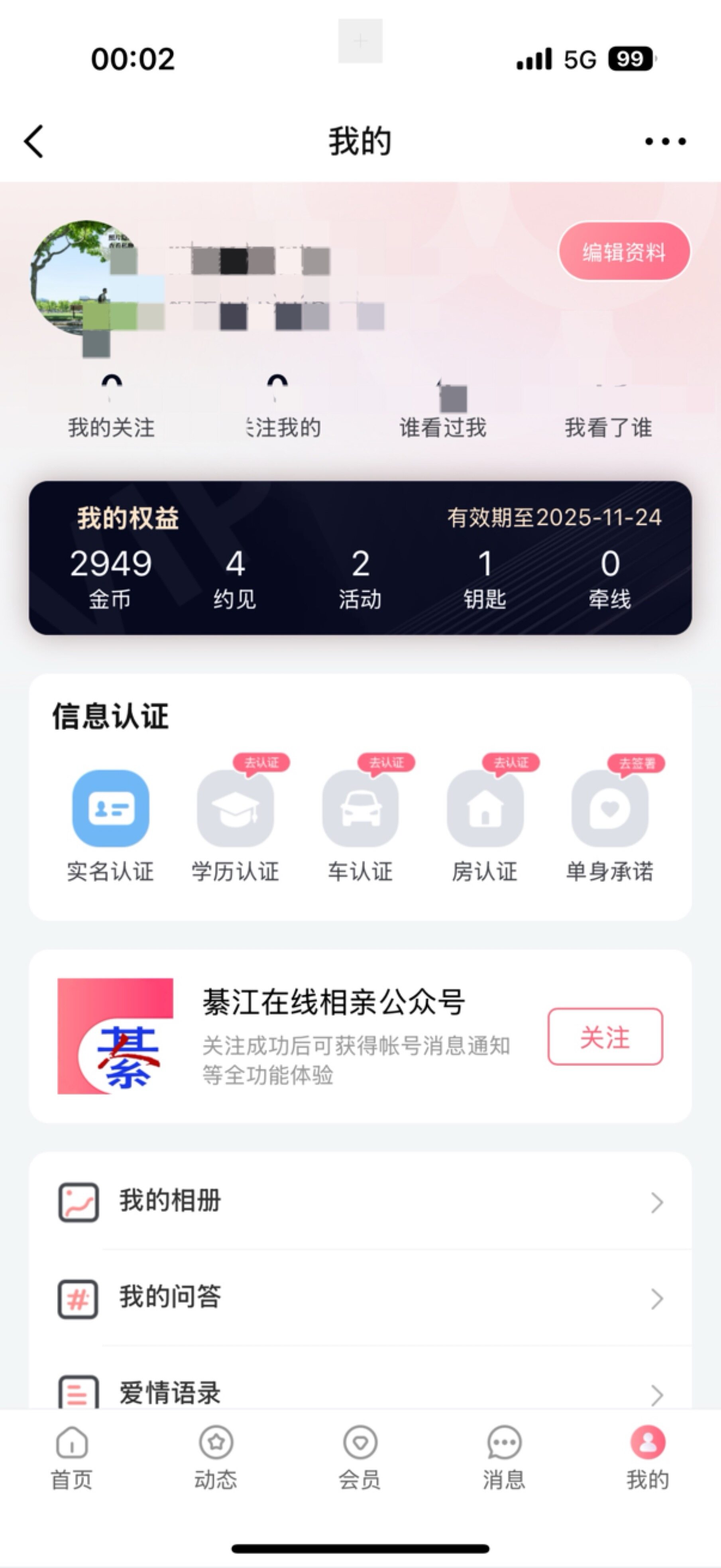Go to the 会员 tab
This screenshot has height=1568, width=721.
[360, 1457]
